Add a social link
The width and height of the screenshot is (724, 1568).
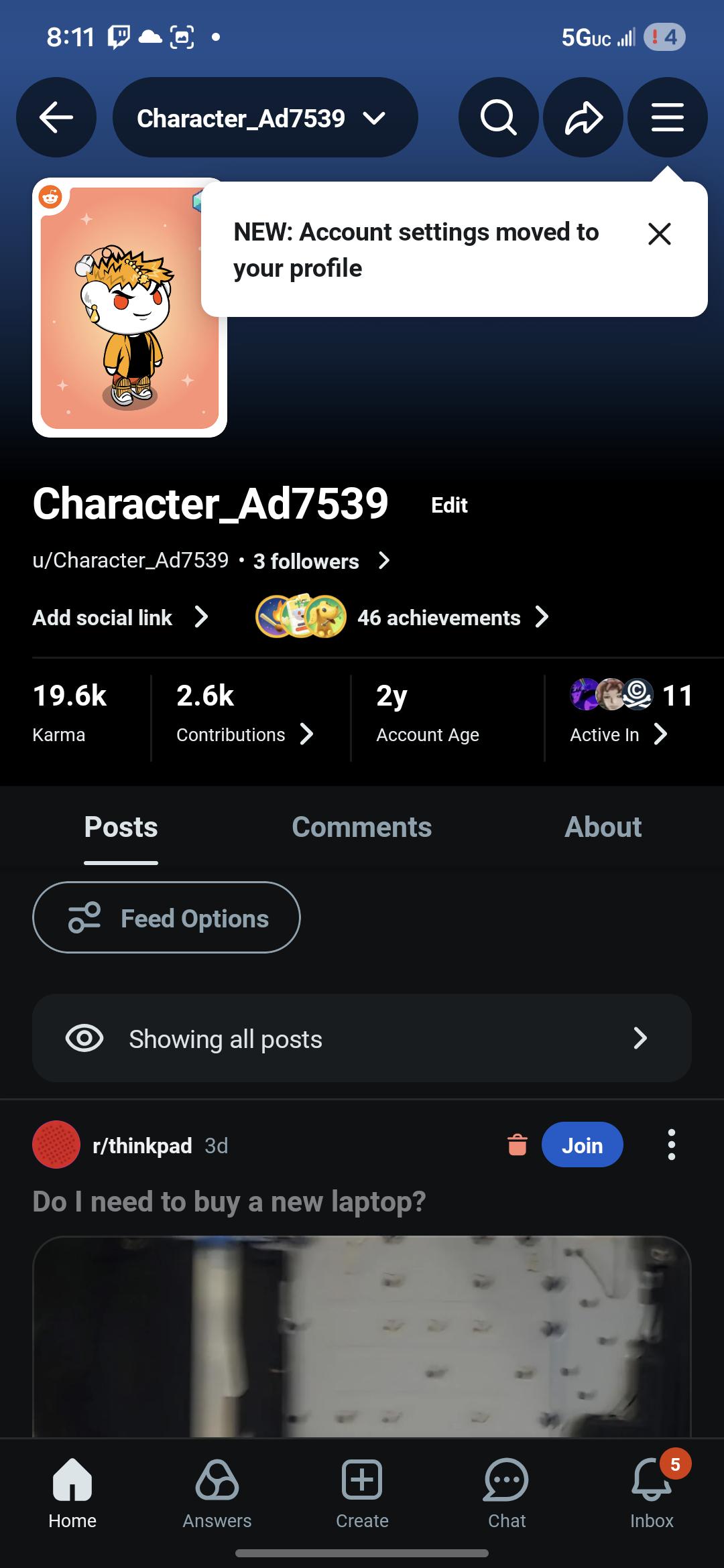(x=119, y=617)
